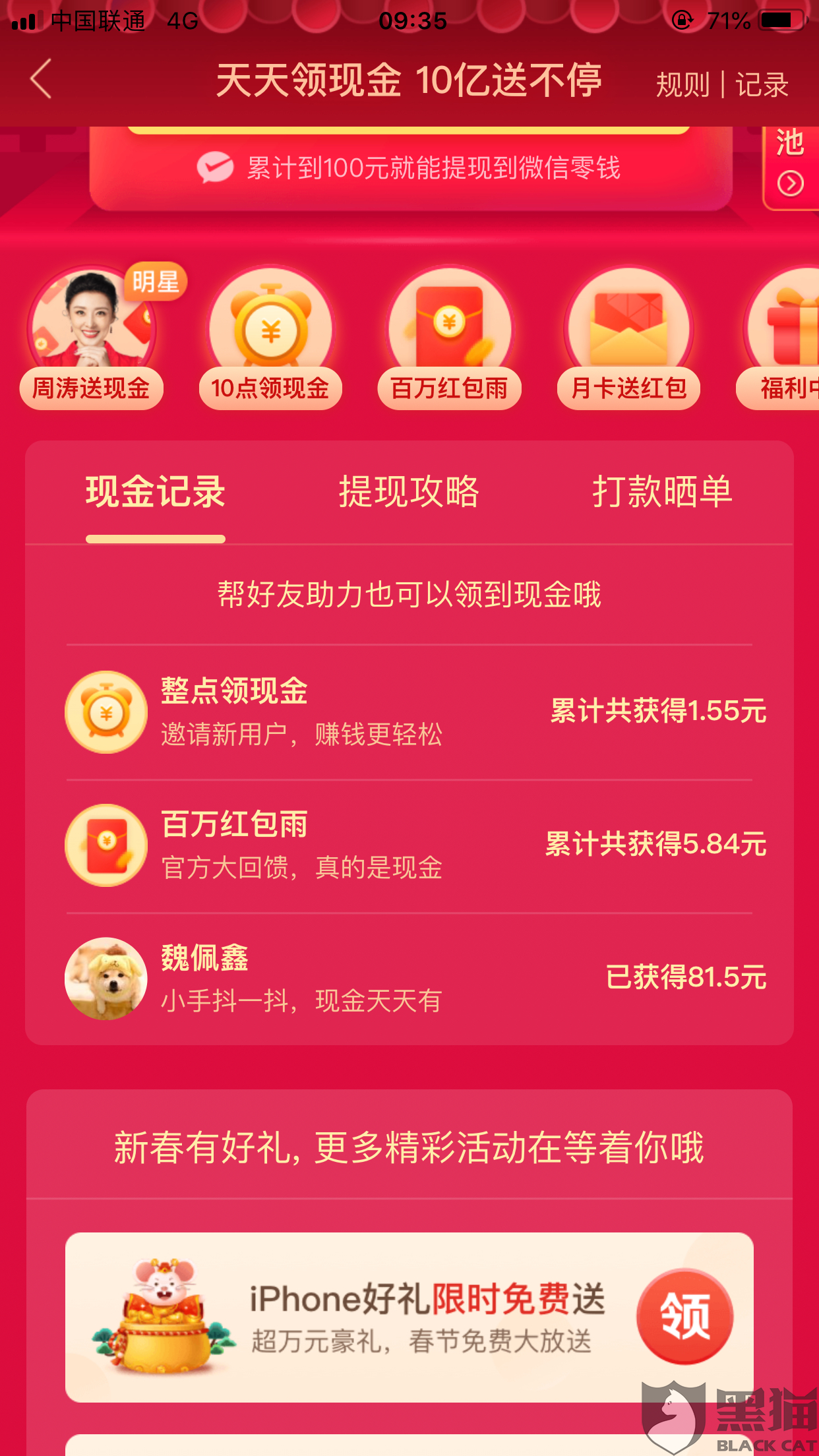819x1456 pixels.
Task: Open the 池 side panel arrow
Action: tap(790, 183)
